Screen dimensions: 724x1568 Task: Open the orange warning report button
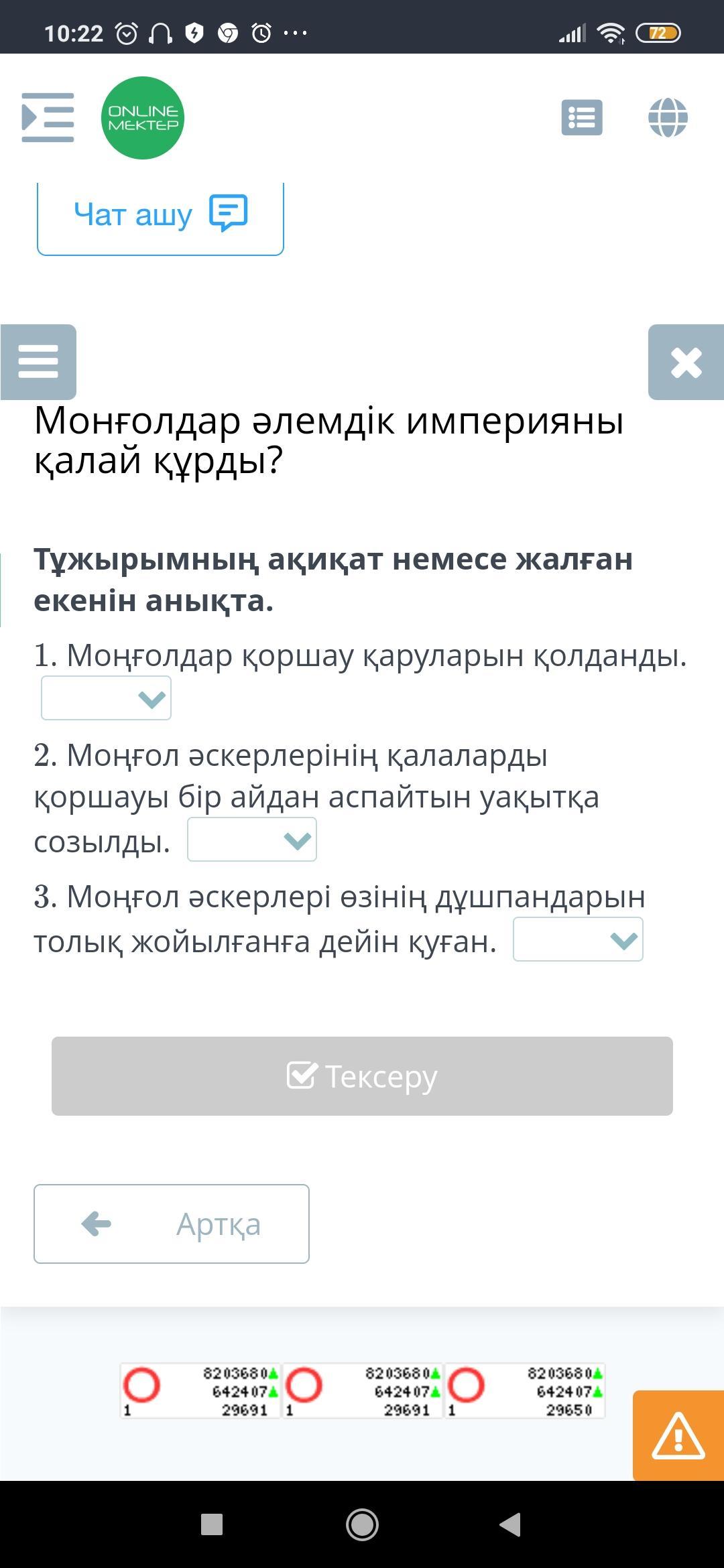[678, 1435]
